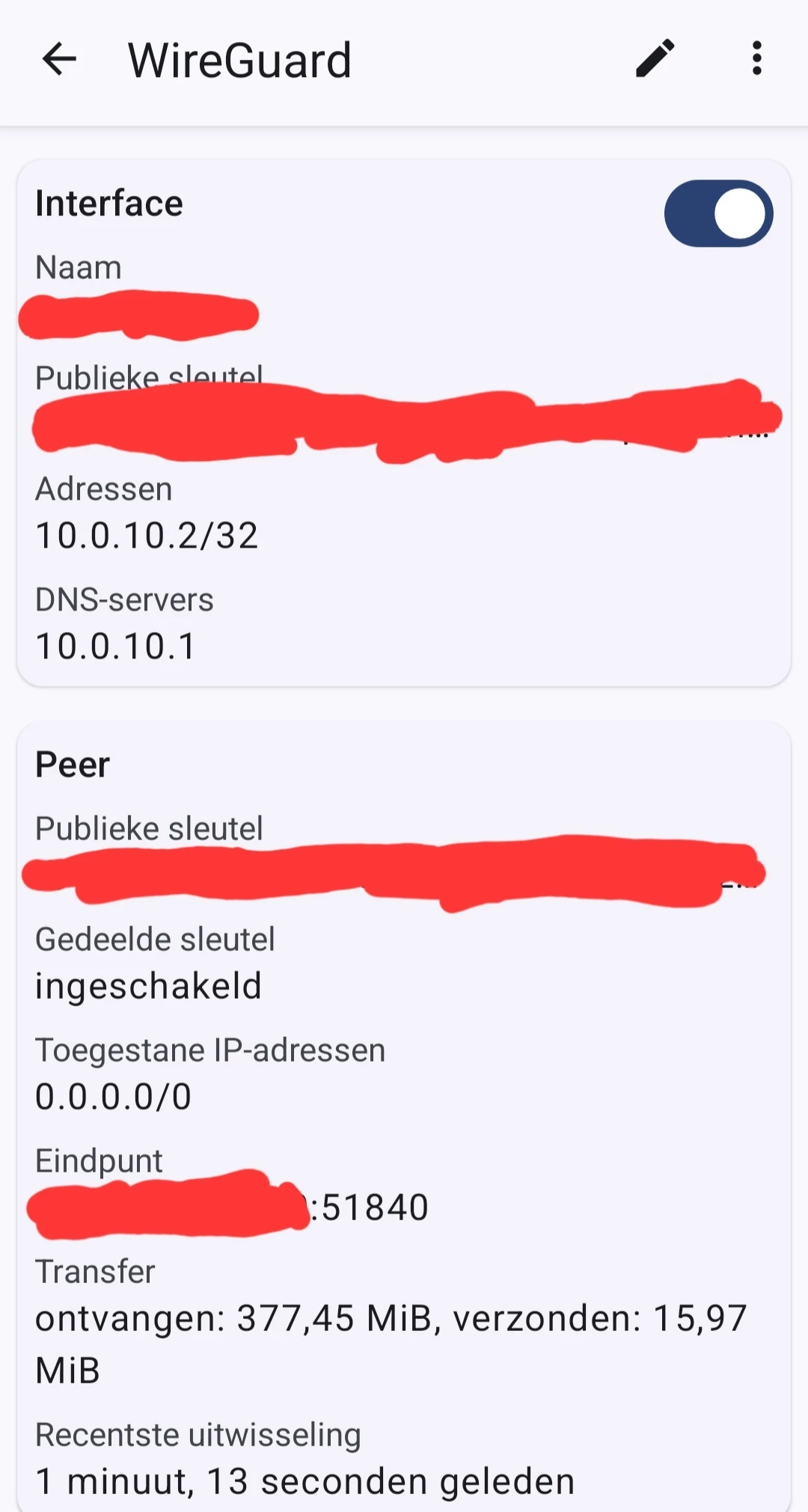The width and height of the screenshot is (808, 1512).
Task: Go back from the WireGuard tunnel details
Action: 59,59
